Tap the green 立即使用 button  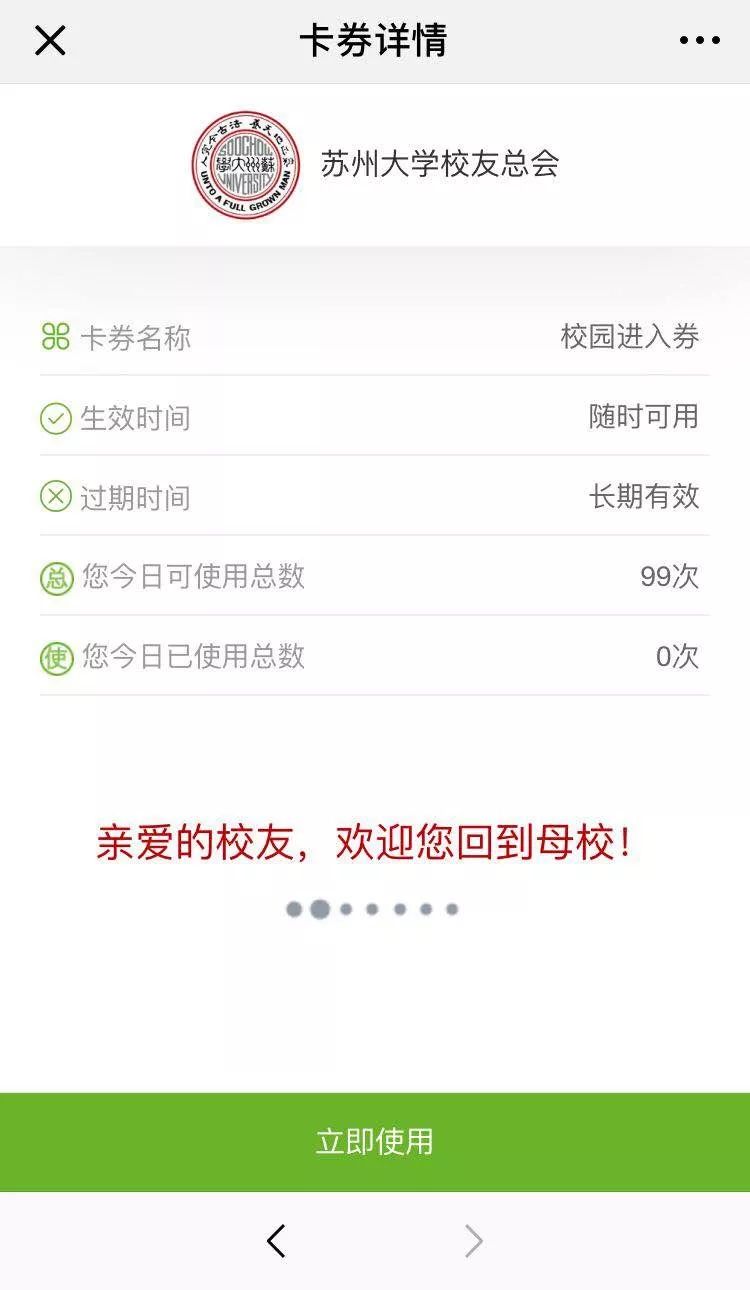pos(375,1141)
